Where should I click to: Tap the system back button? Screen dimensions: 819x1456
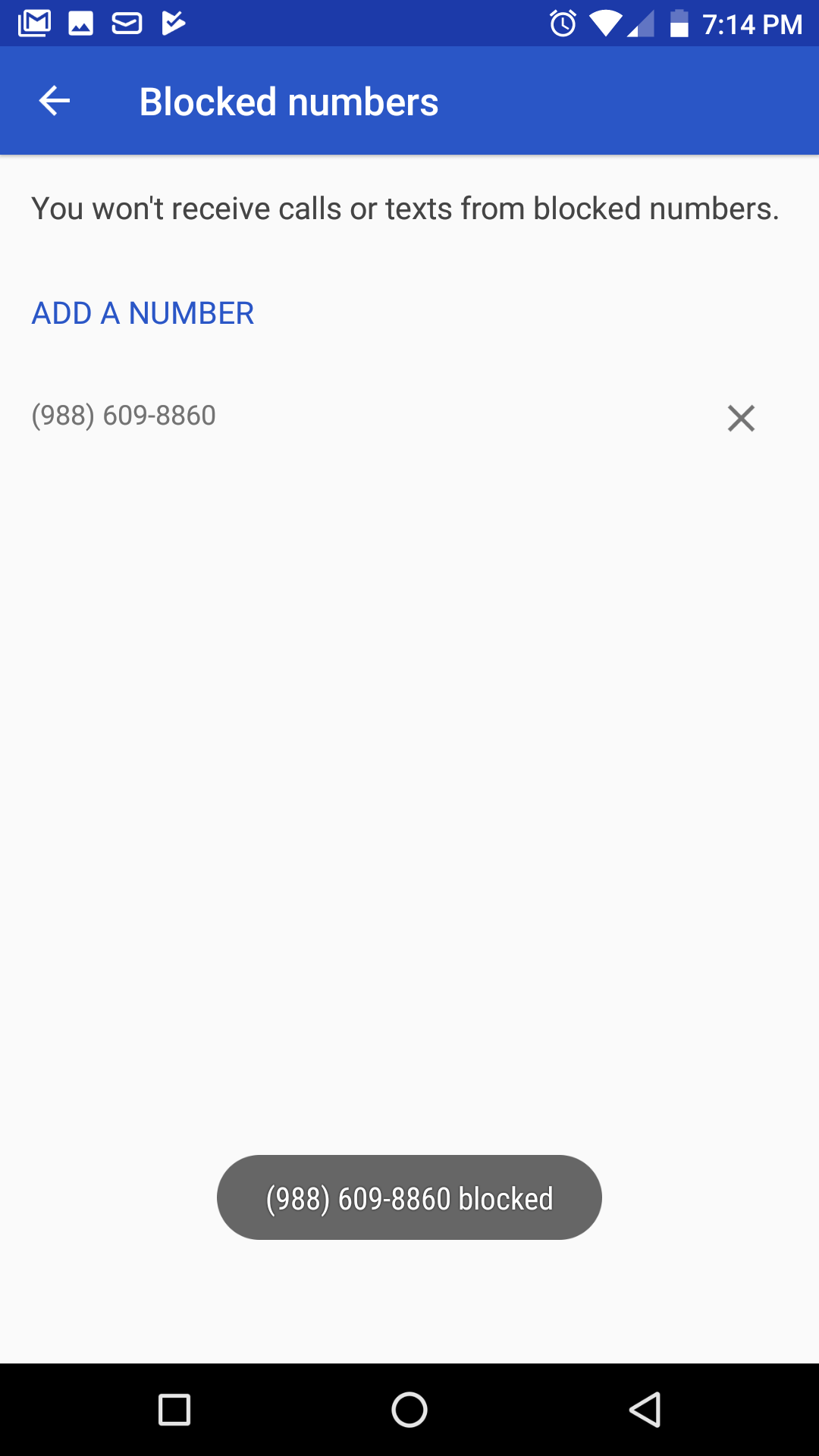click(x=645, y=1410)
